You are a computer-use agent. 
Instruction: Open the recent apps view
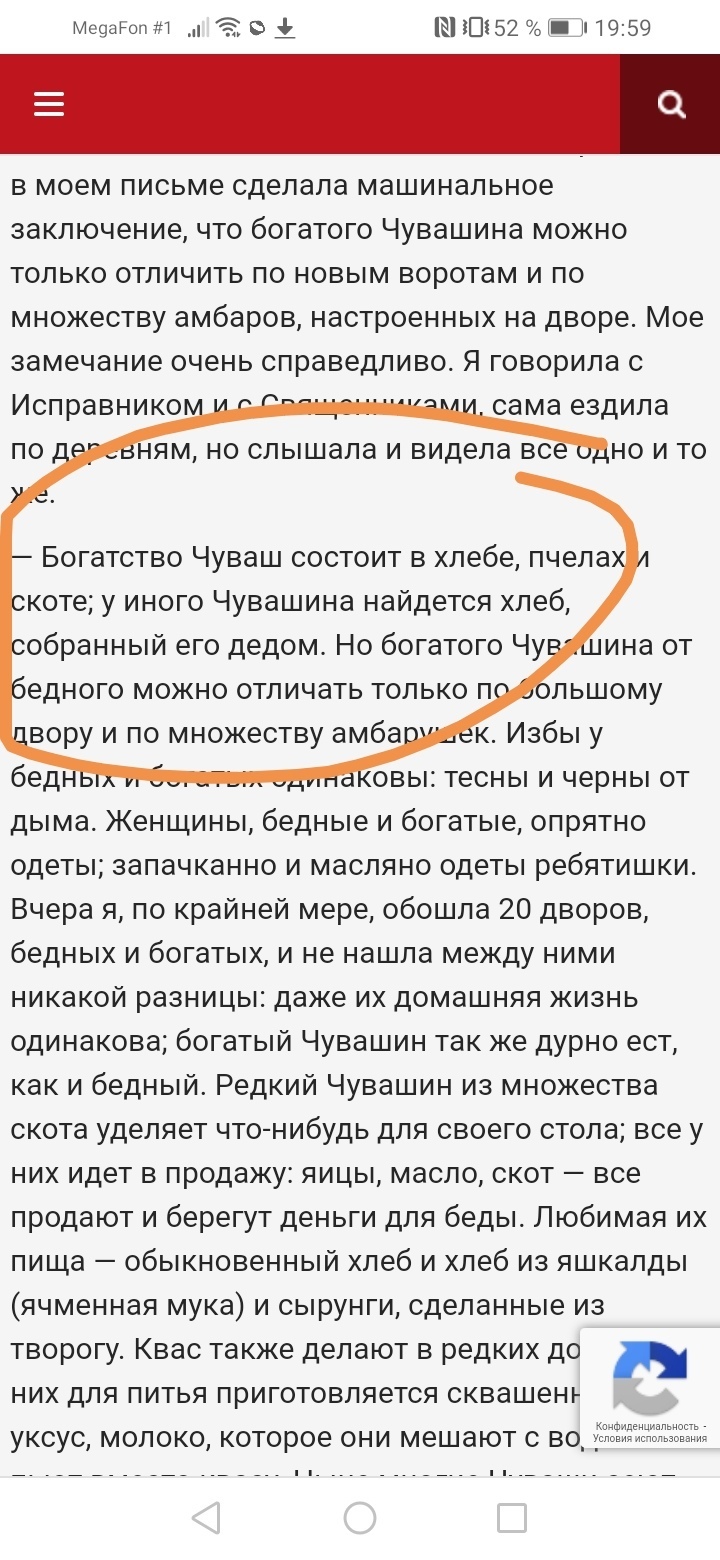[x=512, y=1518]
